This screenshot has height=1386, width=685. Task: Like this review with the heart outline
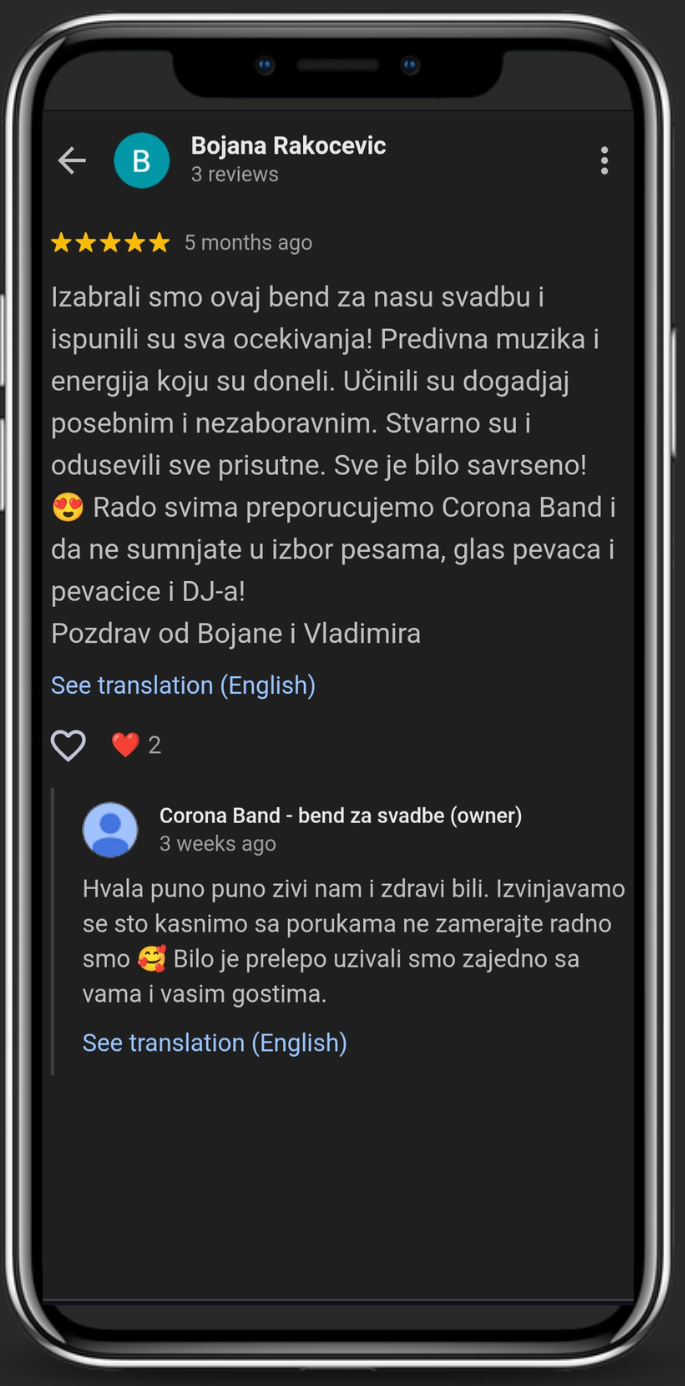pyautogui.click(x=68, y=745)
